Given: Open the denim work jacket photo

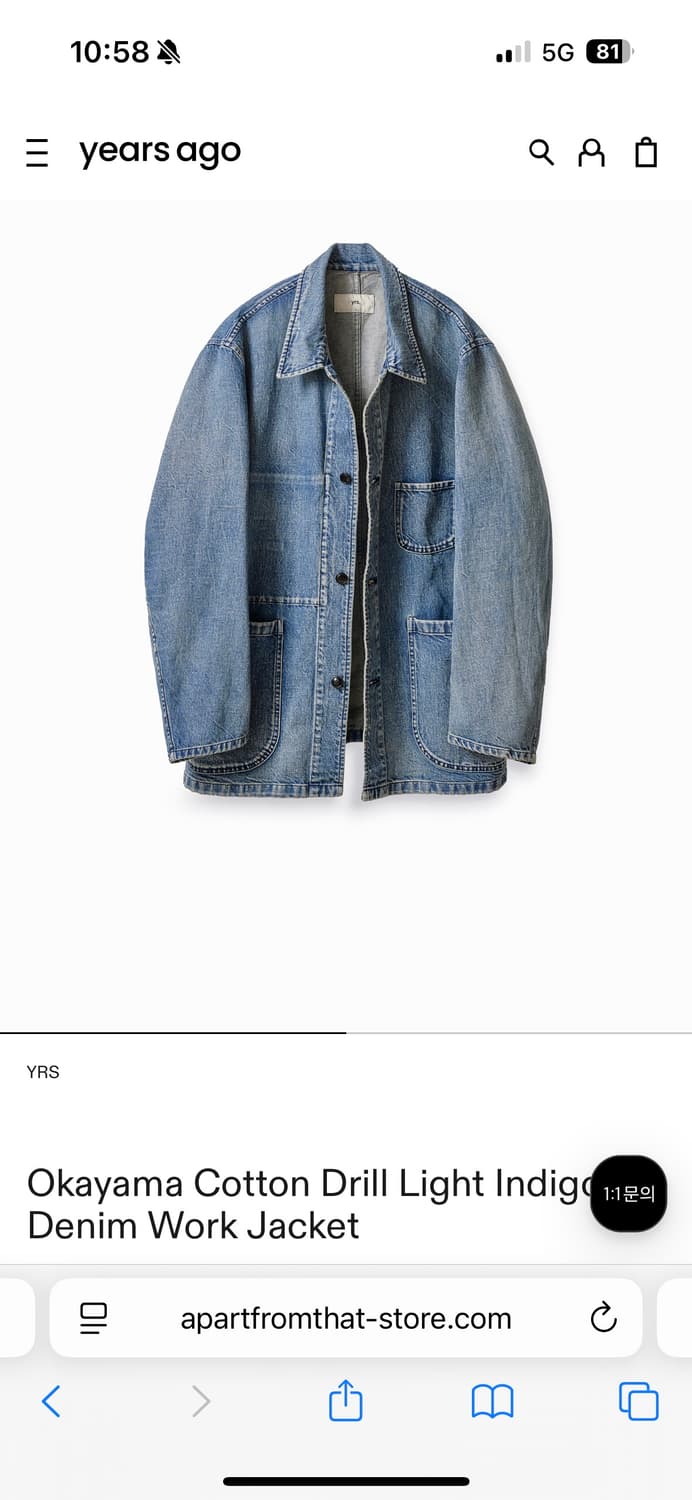Looking at the screenshot, I should (x=347, y=520).
